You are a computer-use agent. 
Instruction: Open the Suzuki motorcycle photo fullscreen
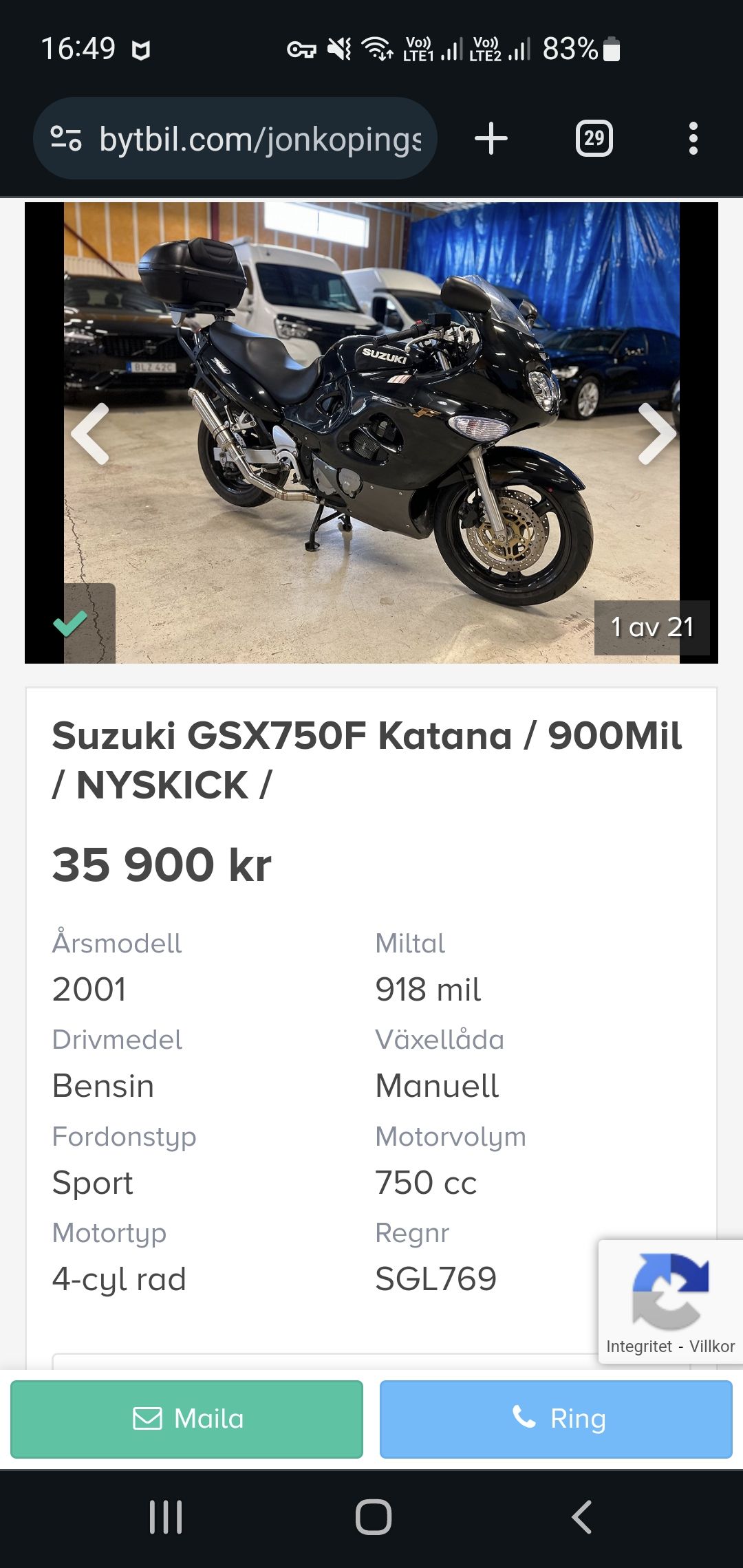tap(371, 413)
